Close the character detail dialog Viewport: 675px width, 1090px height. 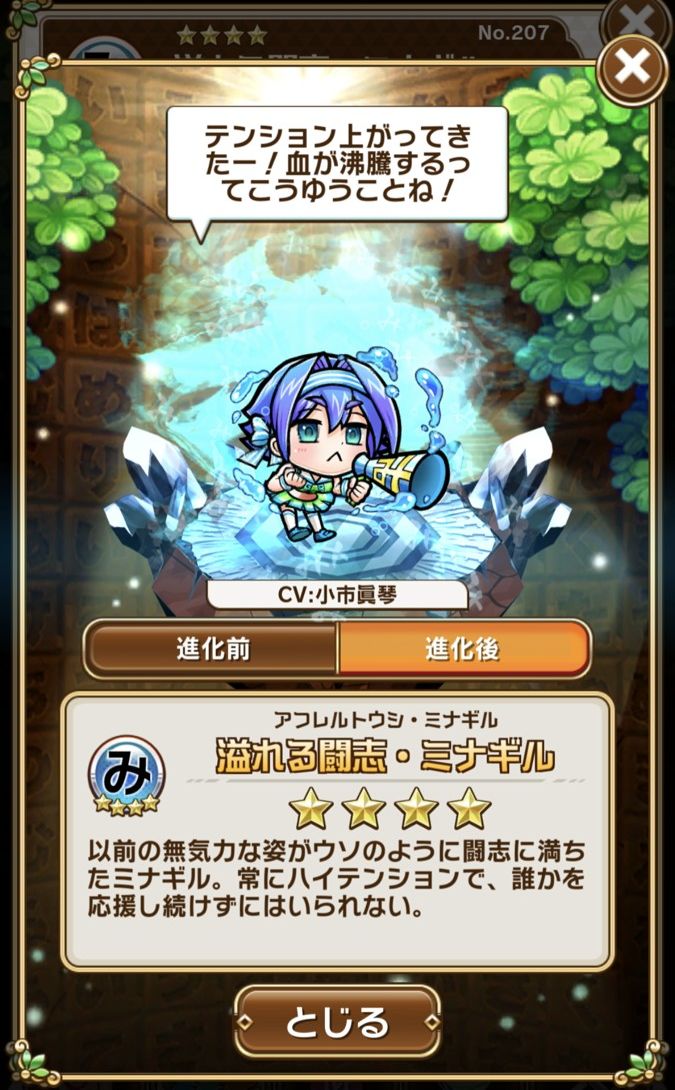pyautogui.click(x=632, y=67)
